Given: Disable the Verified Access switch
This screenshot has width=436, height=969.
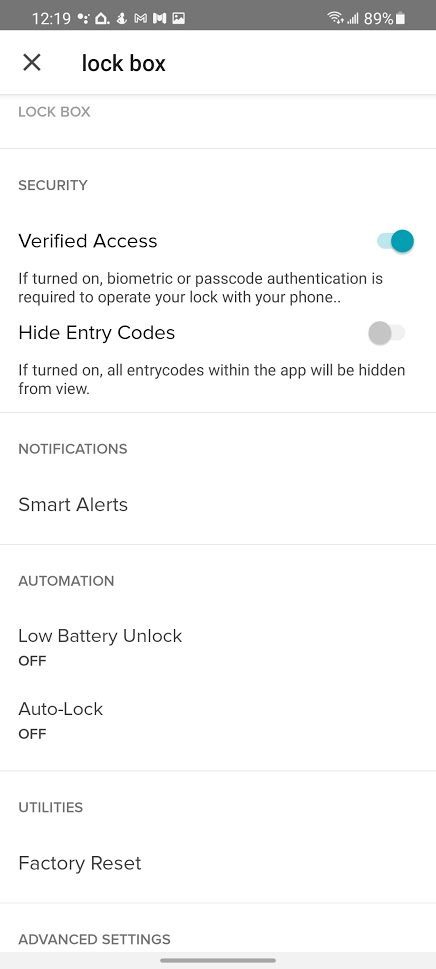Looking at the screenshot, I should pyautogui.click(x=395, y=241).
